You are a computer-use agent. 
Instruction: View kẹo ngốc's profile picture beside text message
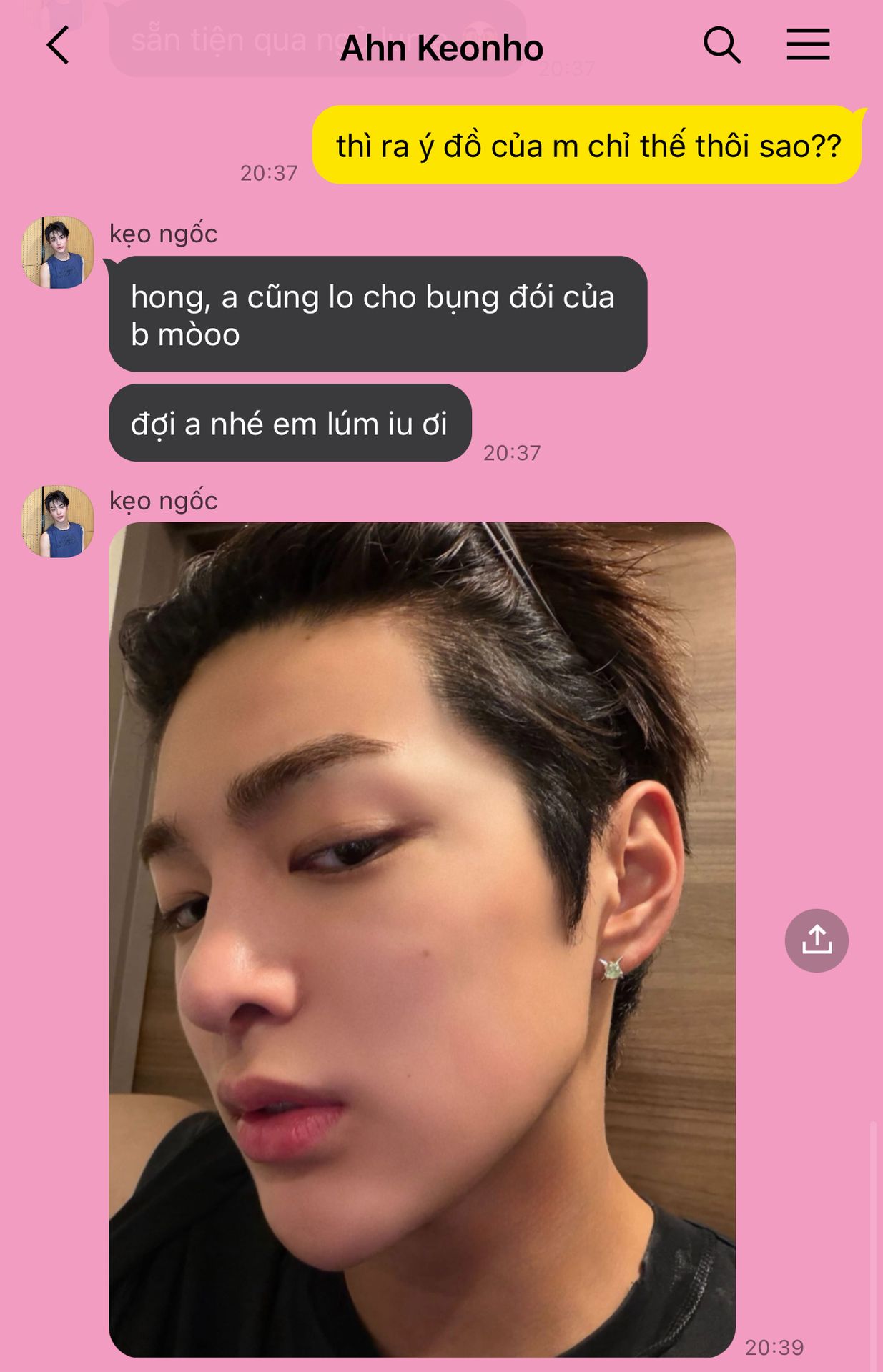pyautogui.click(x=58, y=252)
